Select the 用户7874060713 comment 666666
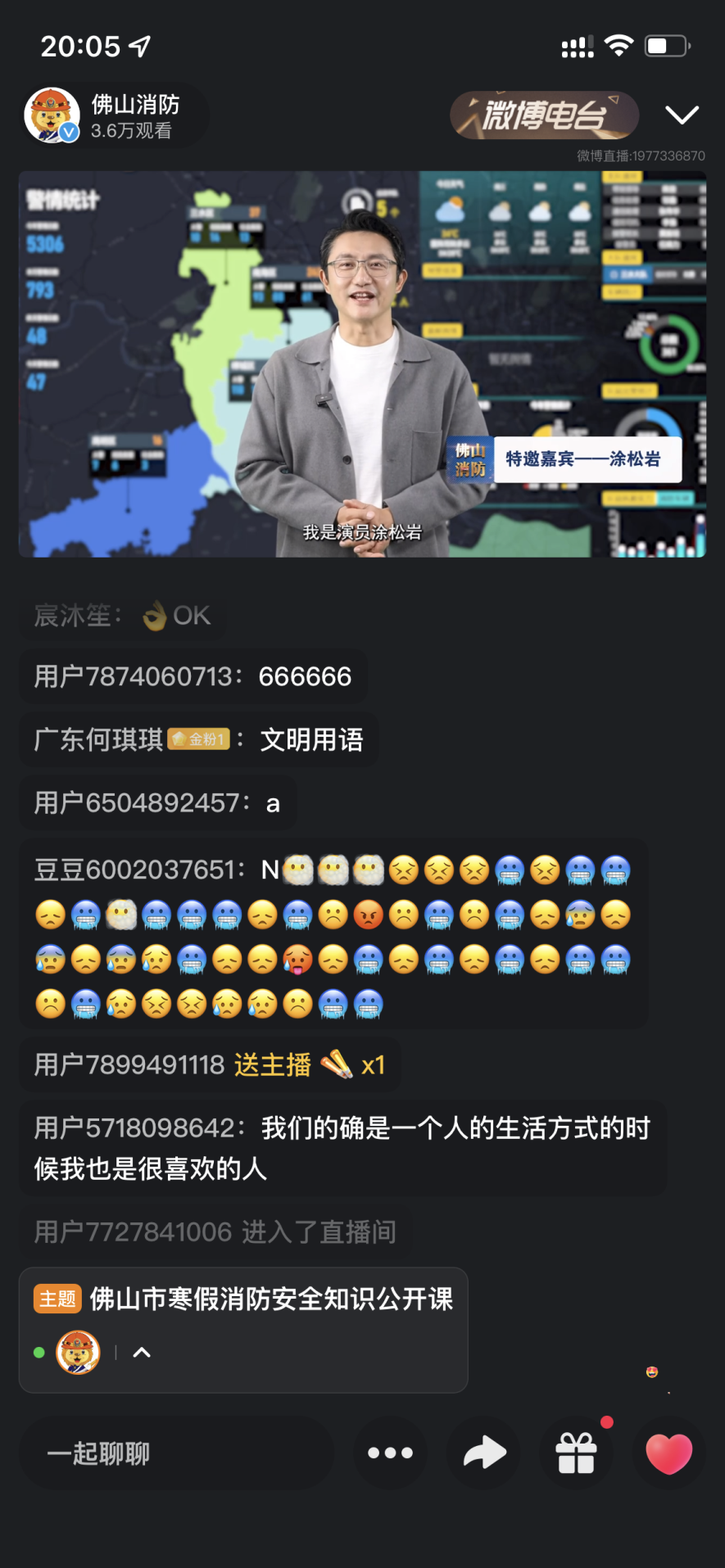This screenshot has height=1568, width=725. (x=193, y=676)
